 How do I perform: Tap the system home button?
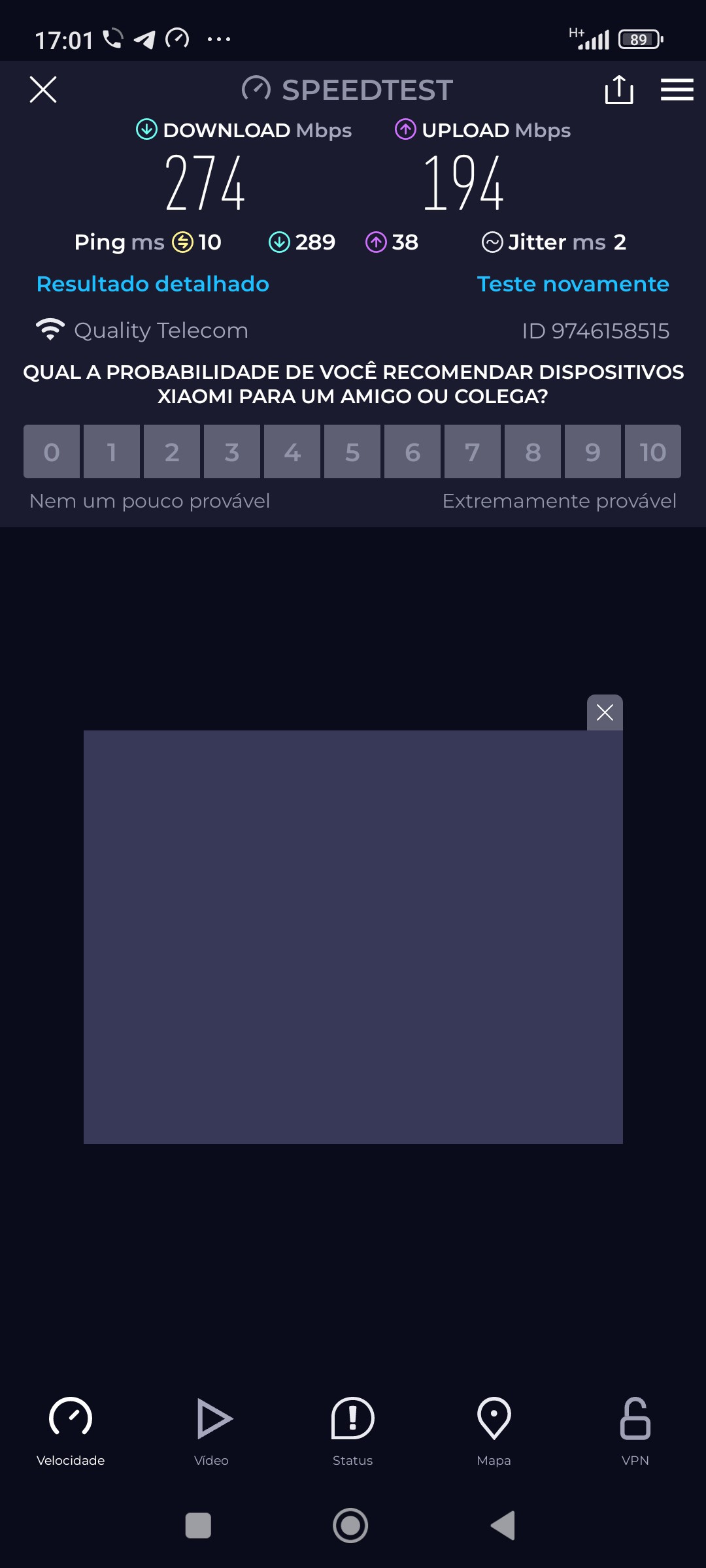click(x=350, y=1526)
